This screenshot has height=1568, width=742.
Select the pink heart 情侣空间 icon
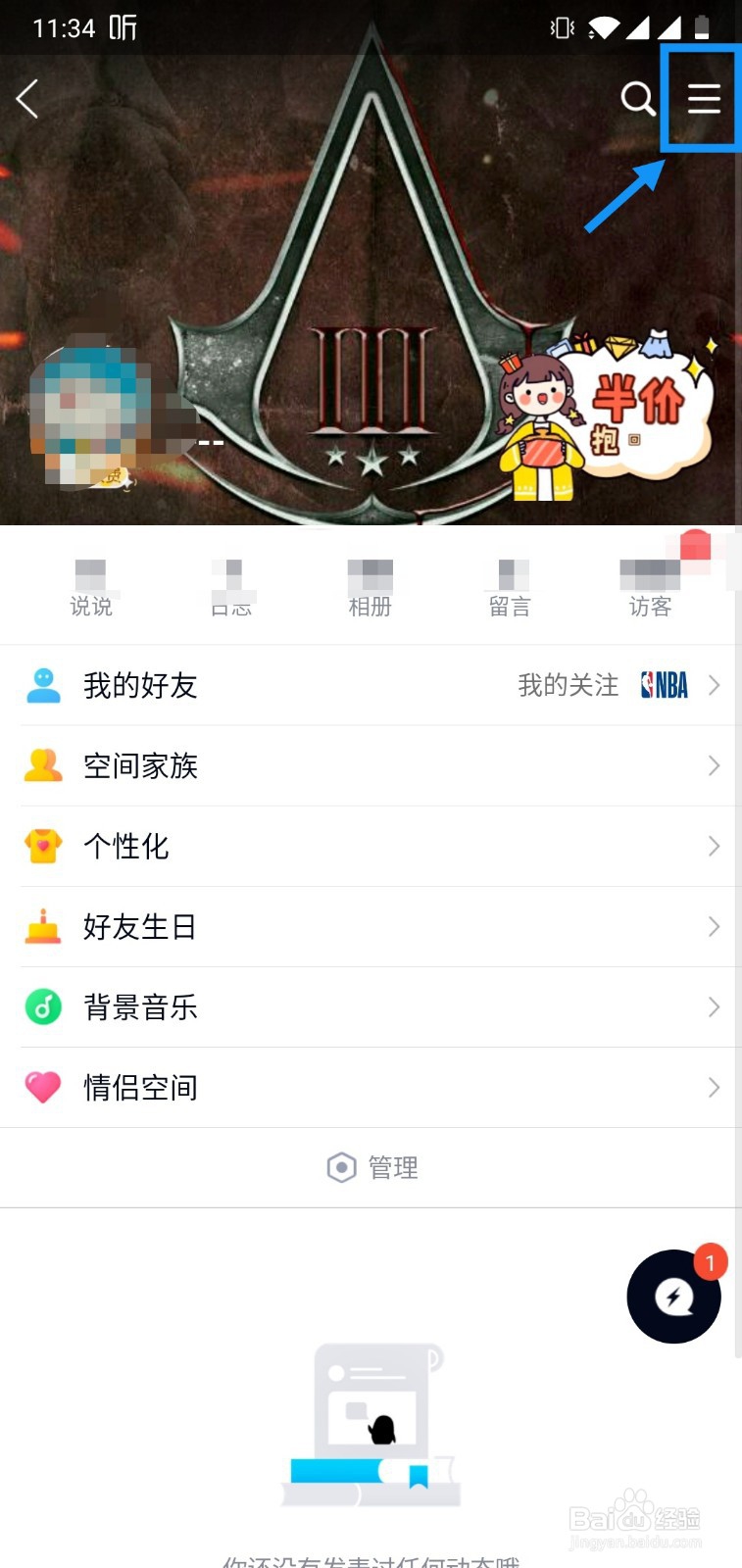[x=42, y=1087]
